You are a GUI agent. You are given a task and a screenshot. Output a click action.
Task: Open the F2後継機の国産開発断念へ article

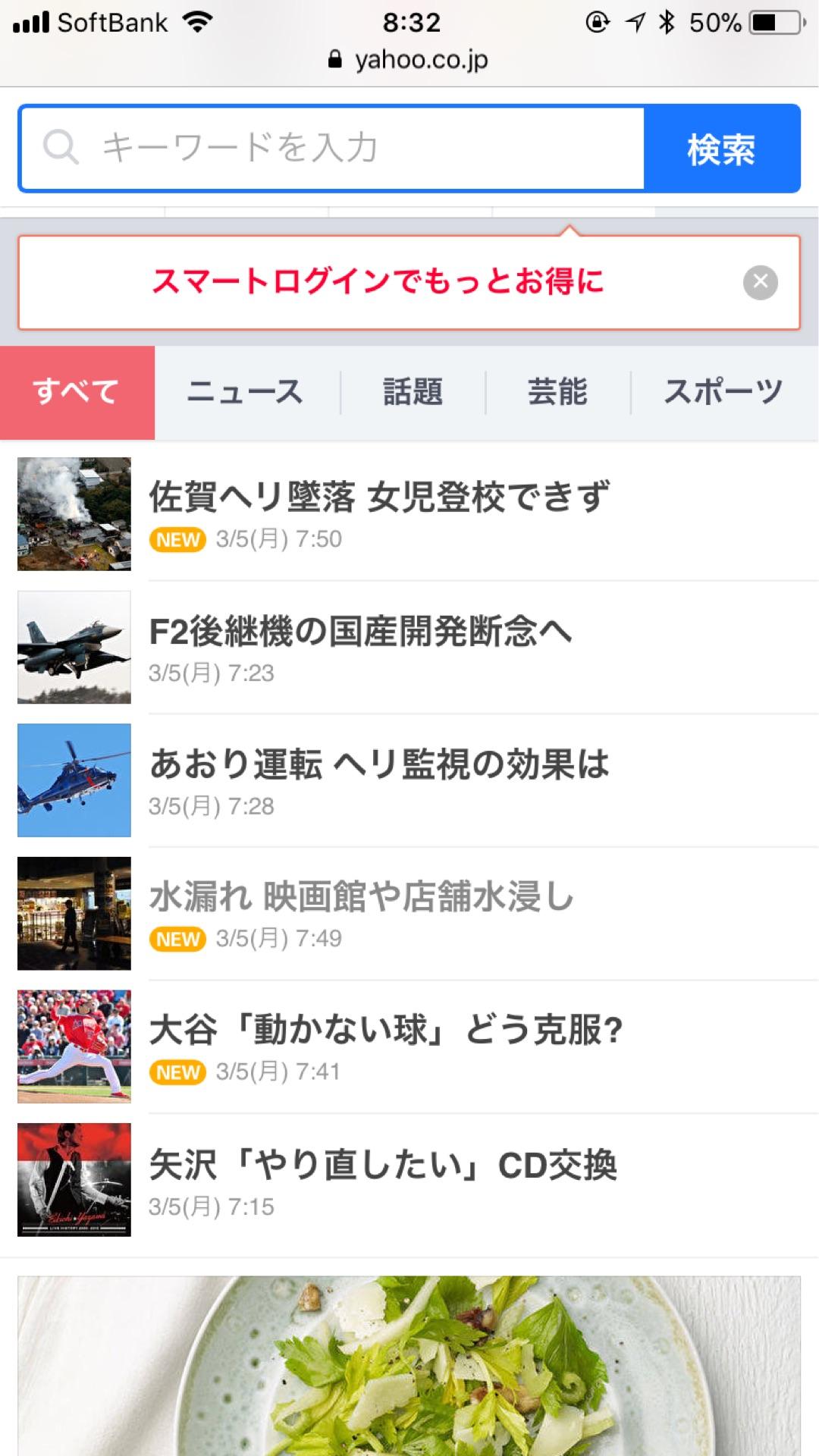tap(360, 631)
